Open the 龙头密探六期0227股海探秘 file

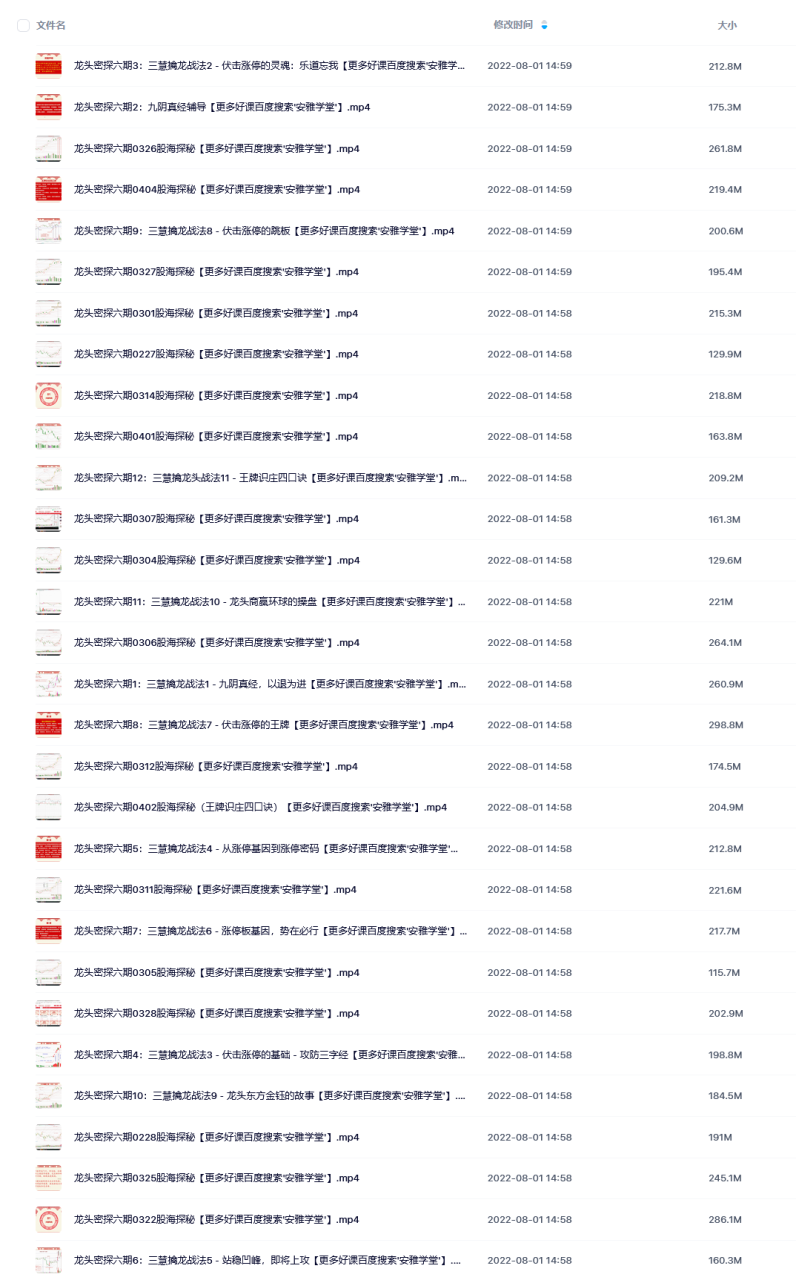216,354
